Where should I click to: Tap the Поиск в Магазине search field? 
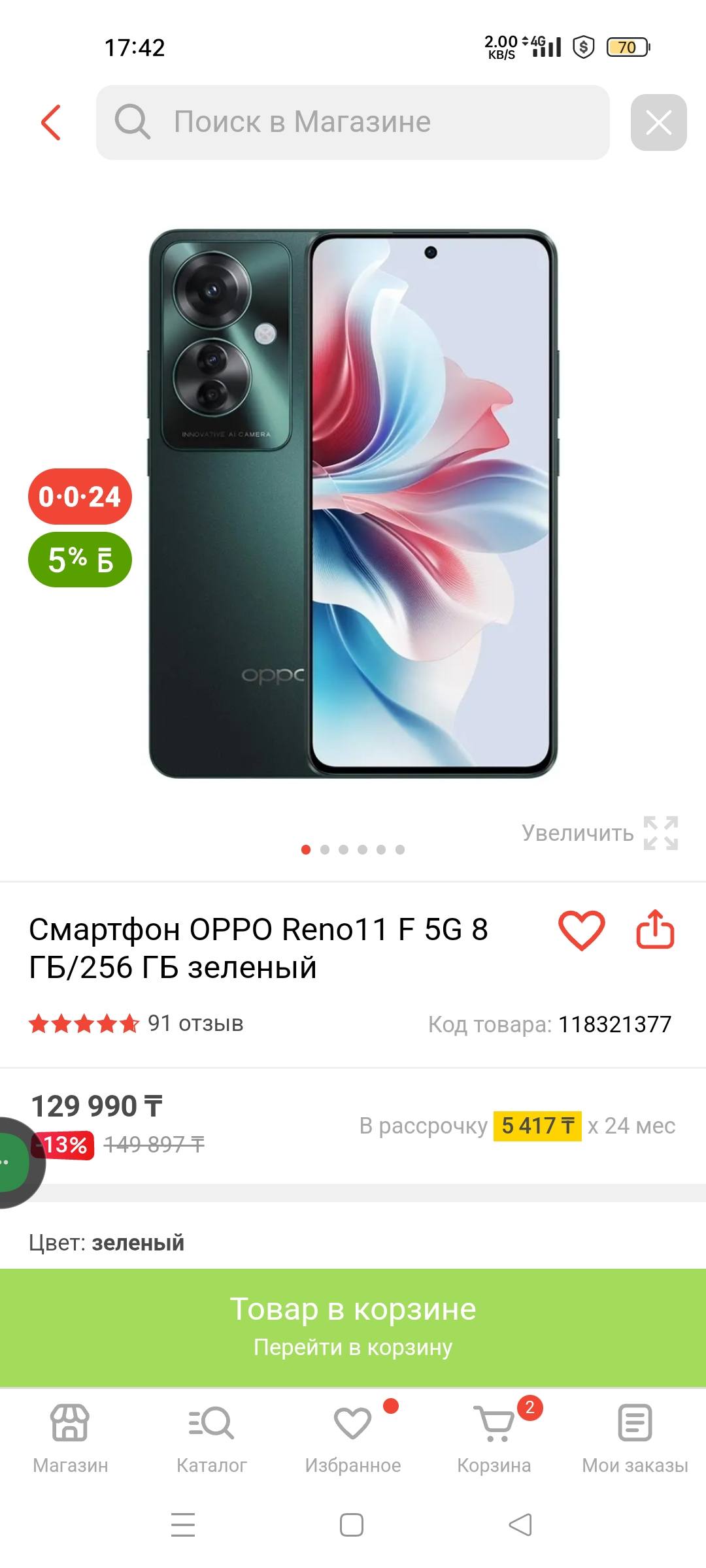coord(353,122)
